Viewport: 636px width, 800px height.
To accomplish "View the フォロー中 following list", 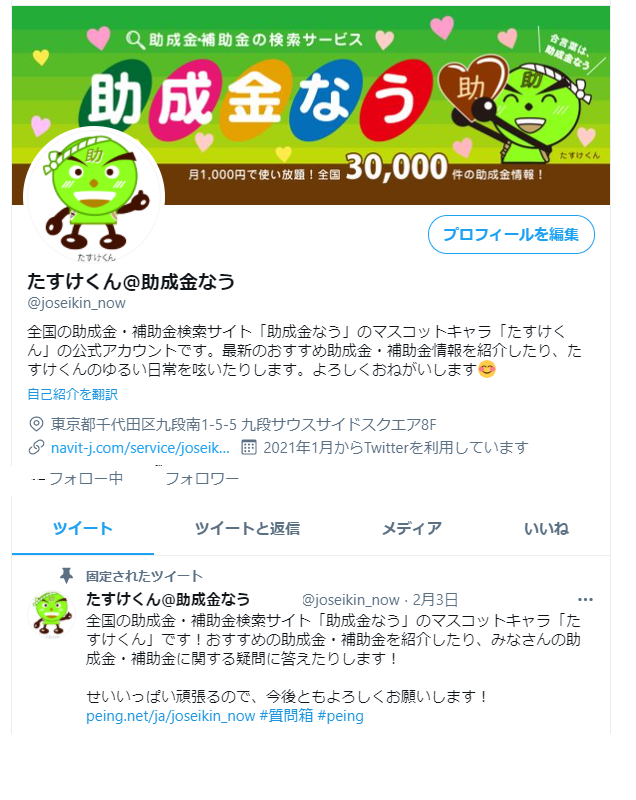I will tap(84, 479).
